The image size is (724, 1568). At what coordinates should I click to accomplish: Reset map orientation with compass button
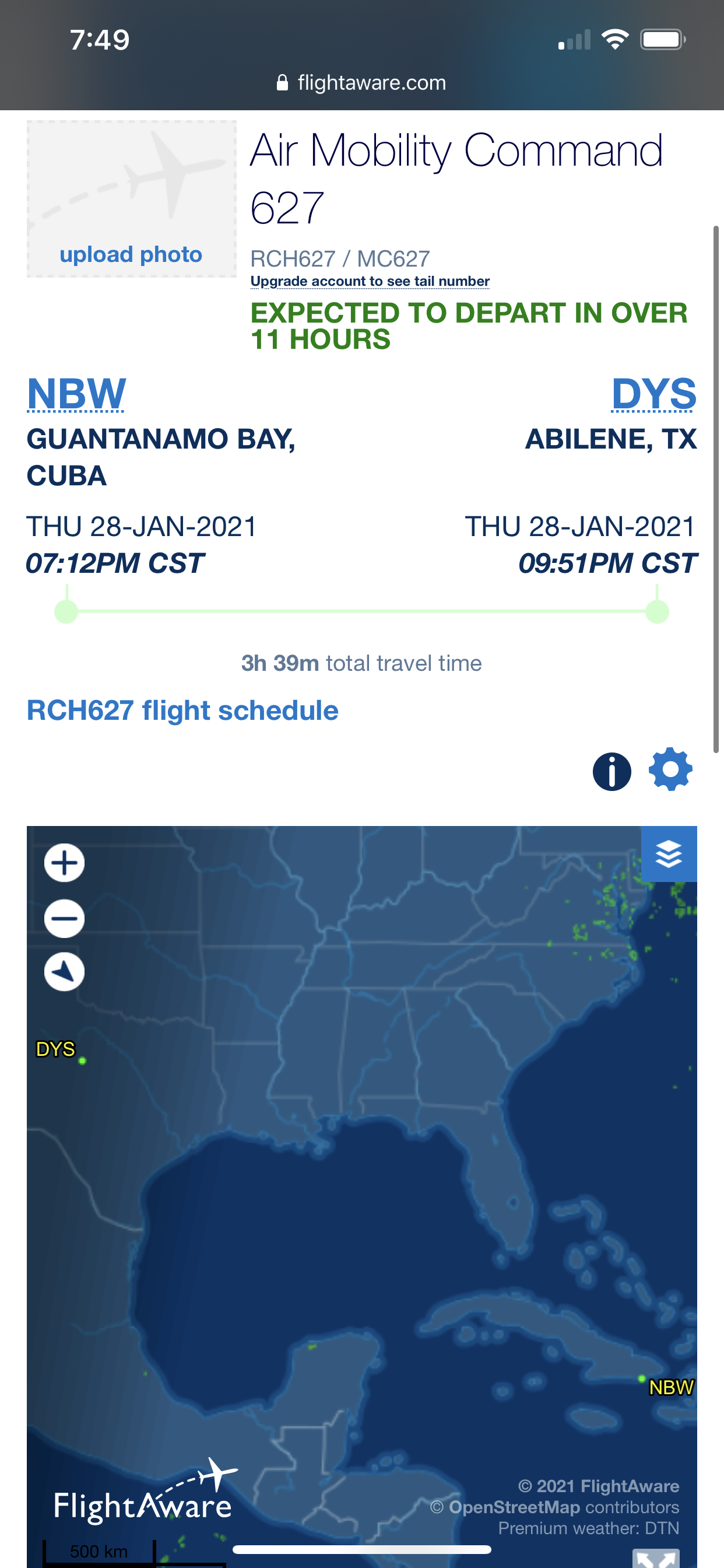(65, 971)
